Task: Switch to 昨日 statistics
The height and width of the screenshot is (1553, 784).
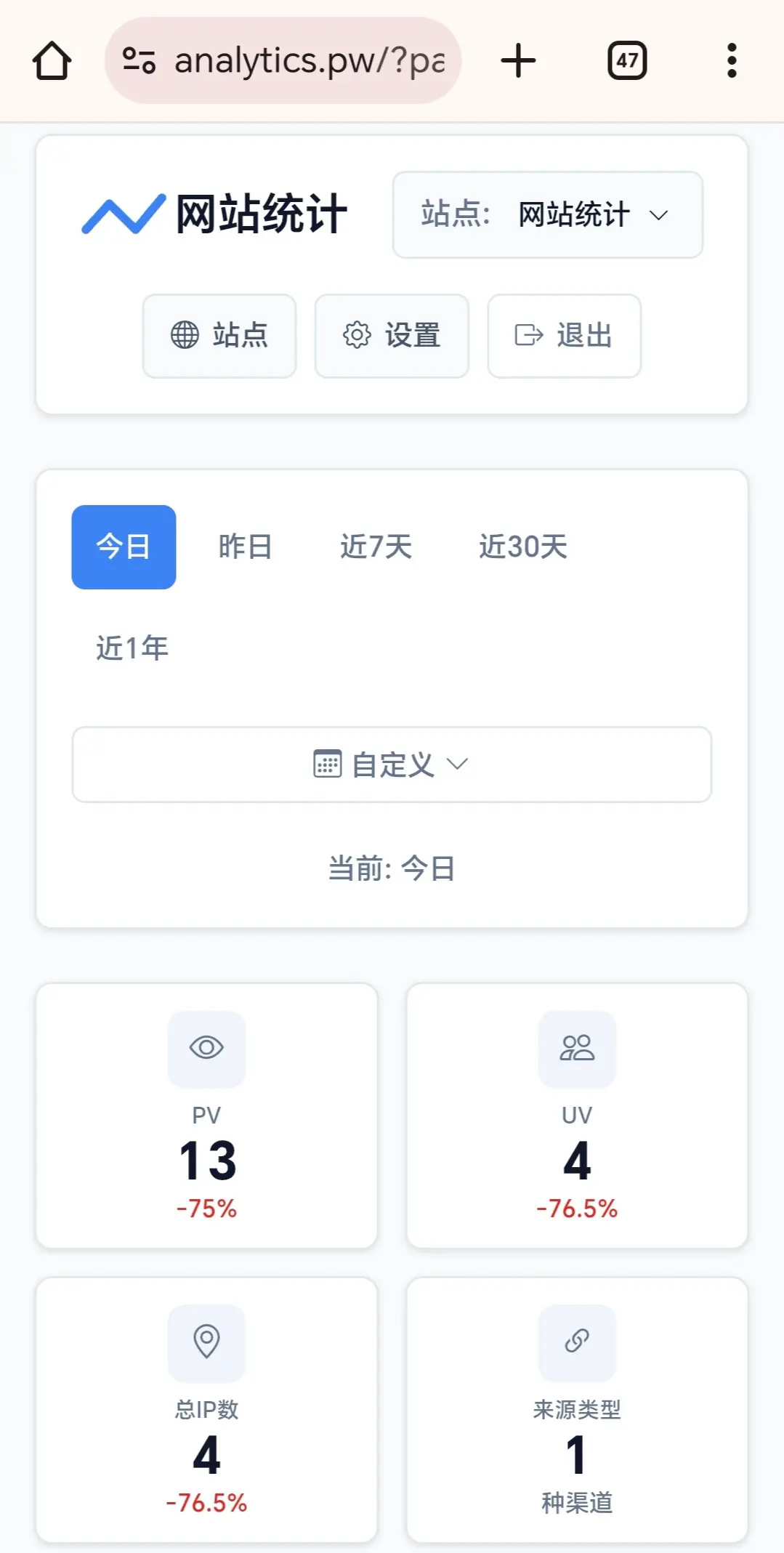Action: tap(246, 547)
